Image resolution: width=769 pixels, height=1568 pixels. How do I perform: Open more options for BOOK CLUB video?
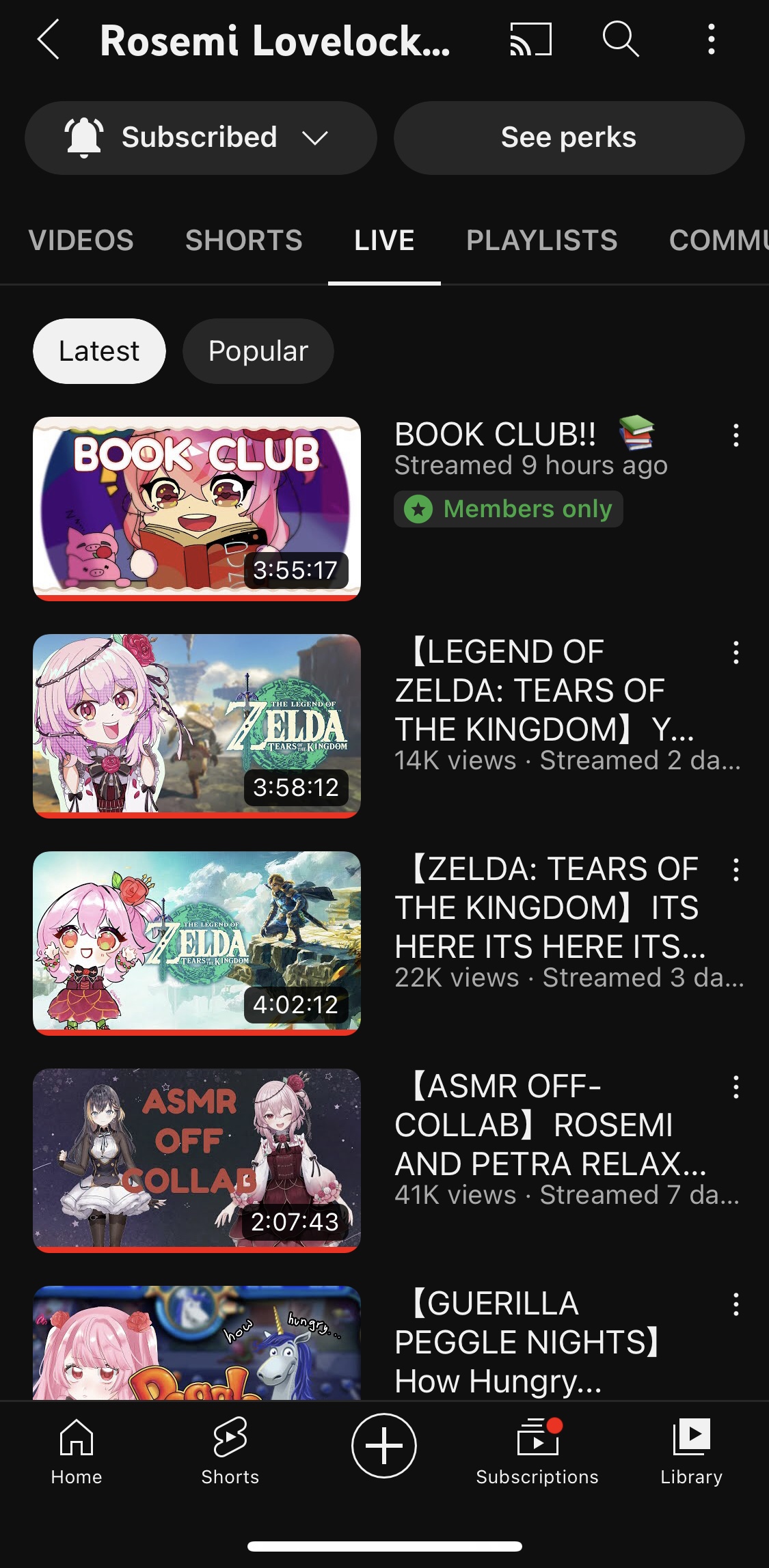[736, 435]
